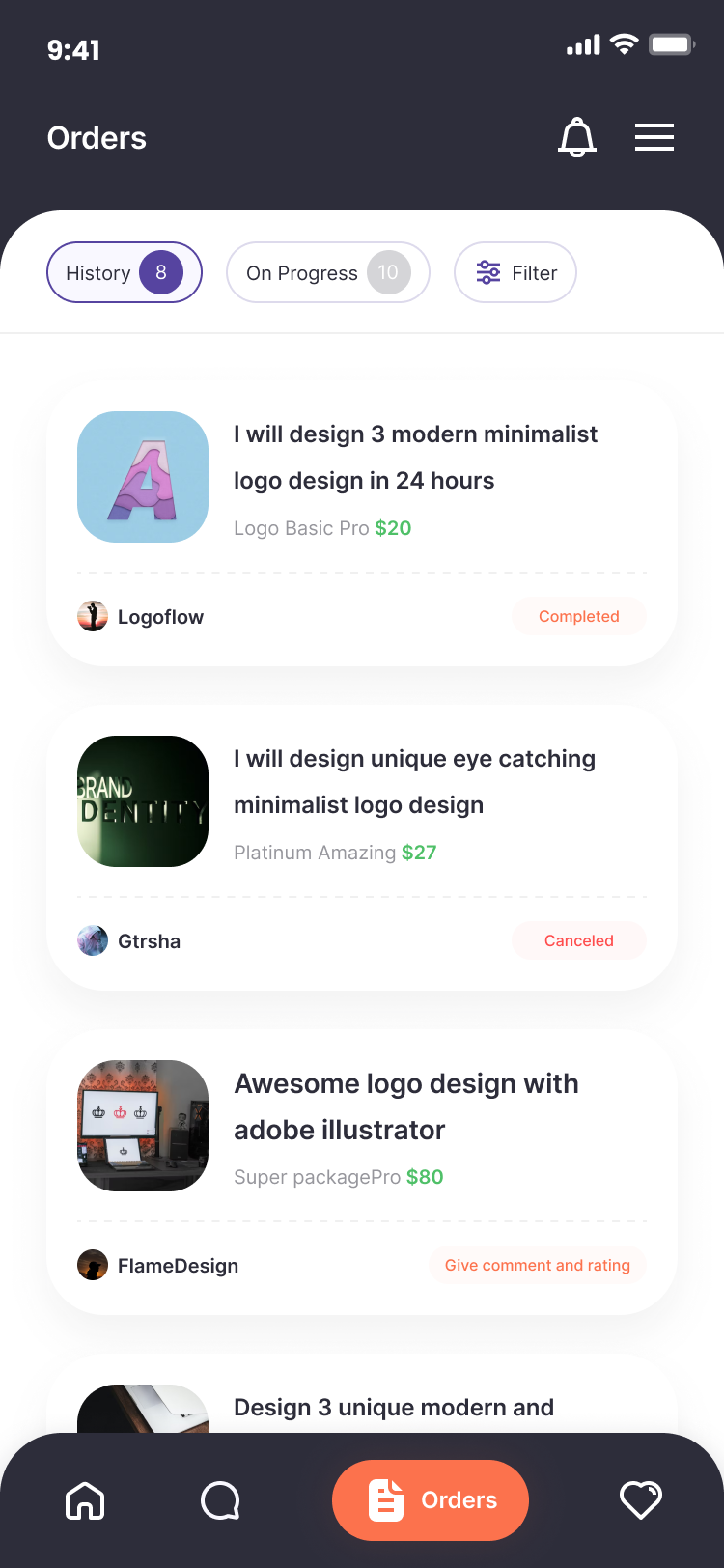
Task: Open the Filter options
Action: point(515,272)
